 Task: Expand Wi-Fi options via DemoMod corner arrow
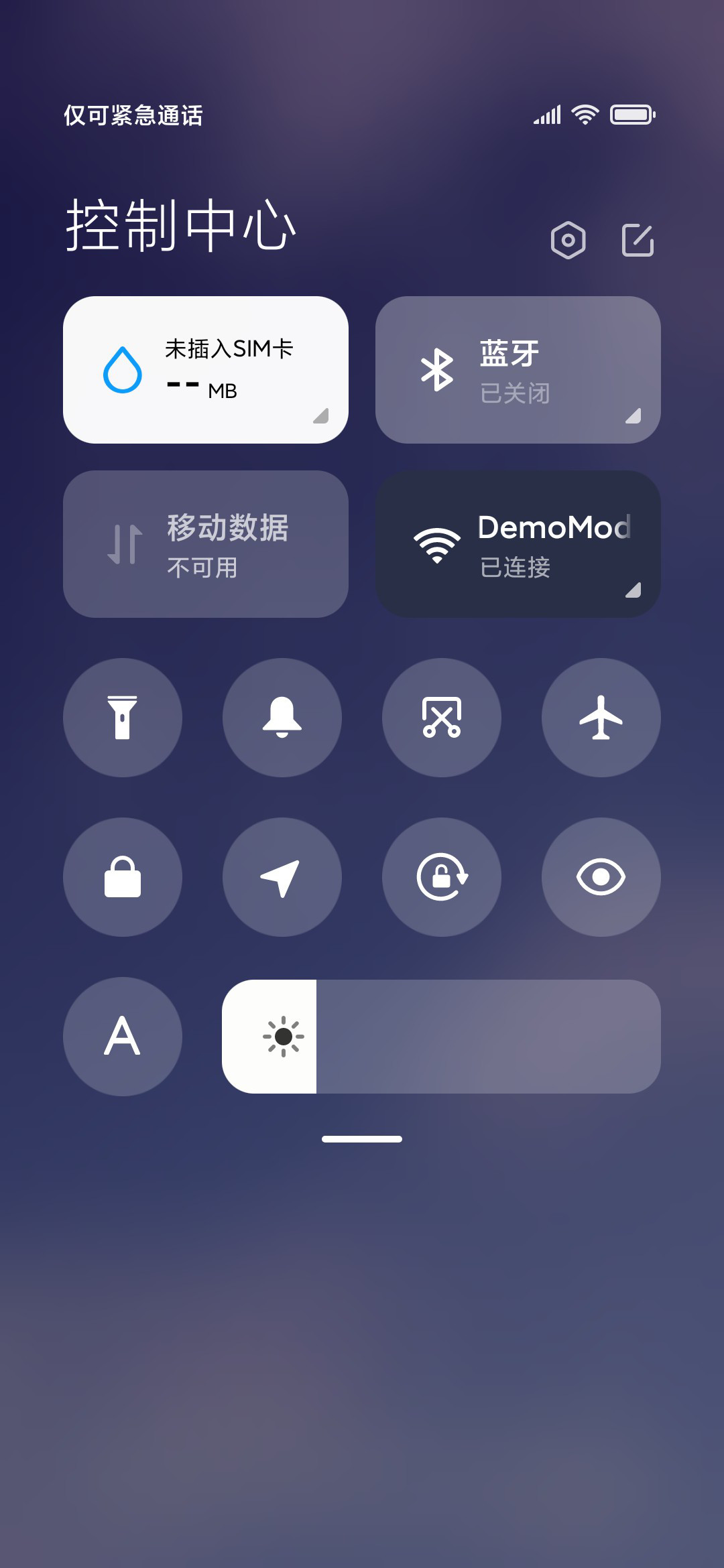tap(633, 590)
